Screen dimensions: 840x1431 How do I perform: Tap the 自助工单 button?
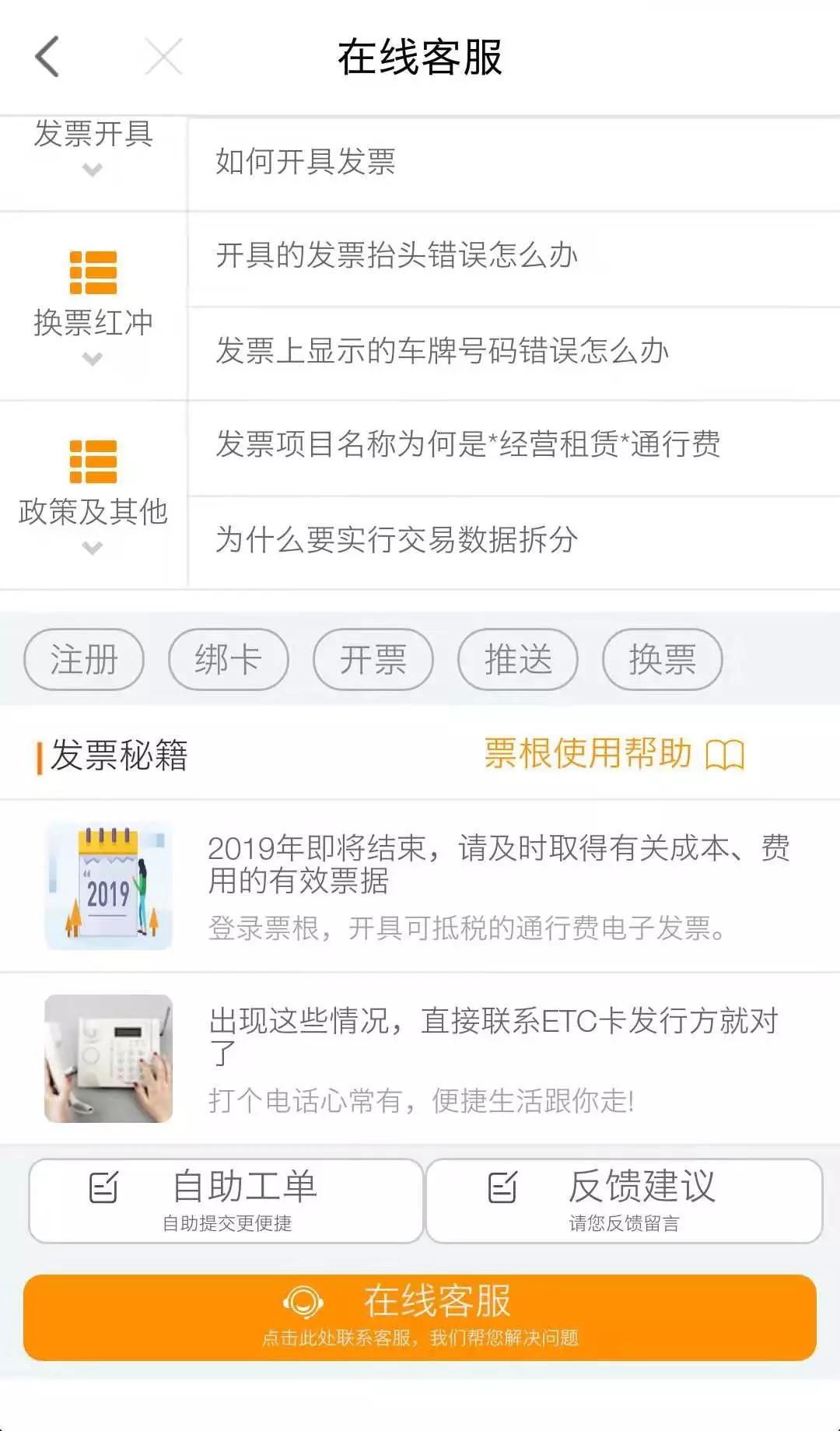coord(226,1201)
